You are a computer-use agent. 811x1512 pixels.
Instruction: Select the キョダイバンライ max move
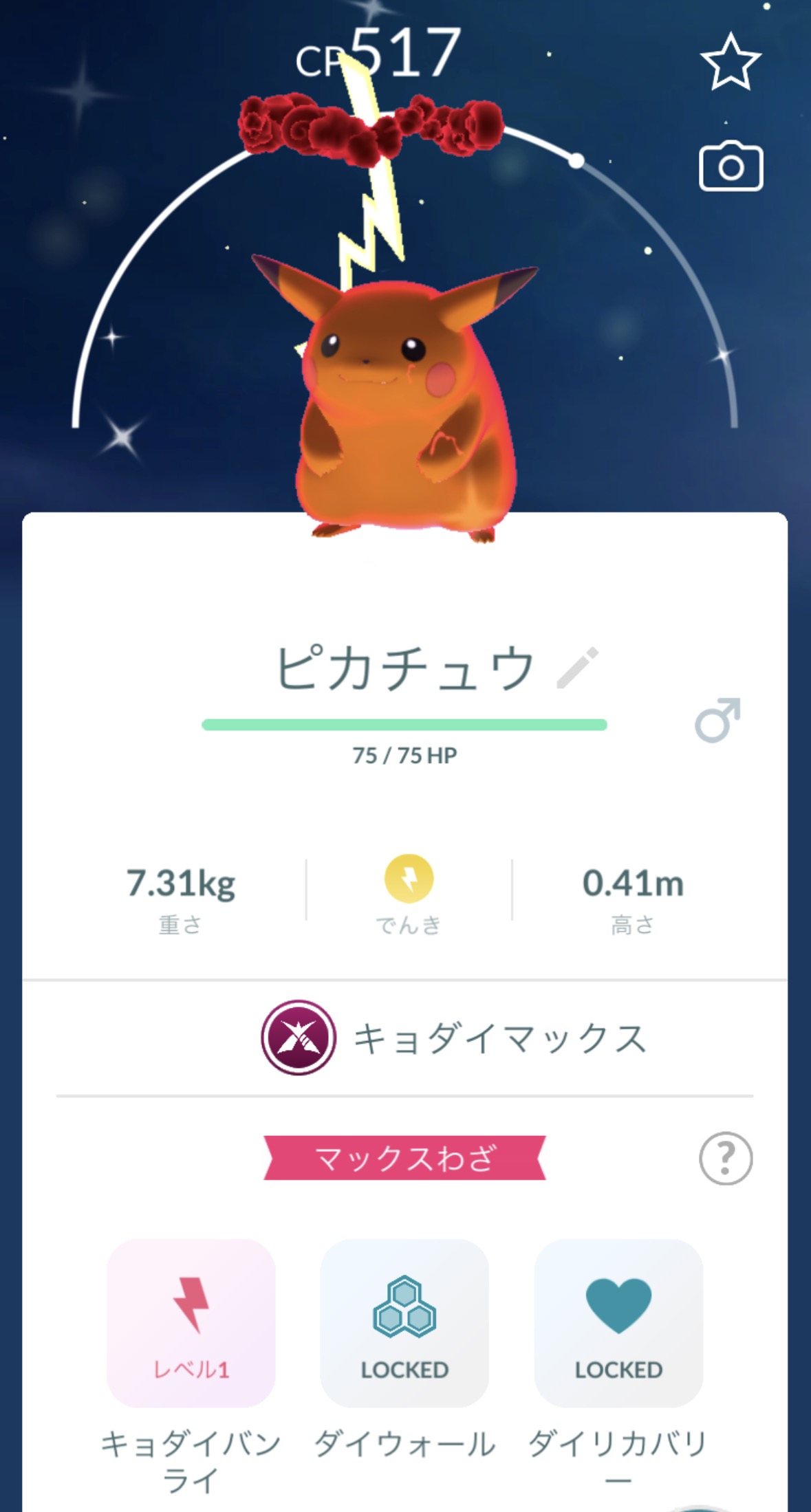[191, 1323]
